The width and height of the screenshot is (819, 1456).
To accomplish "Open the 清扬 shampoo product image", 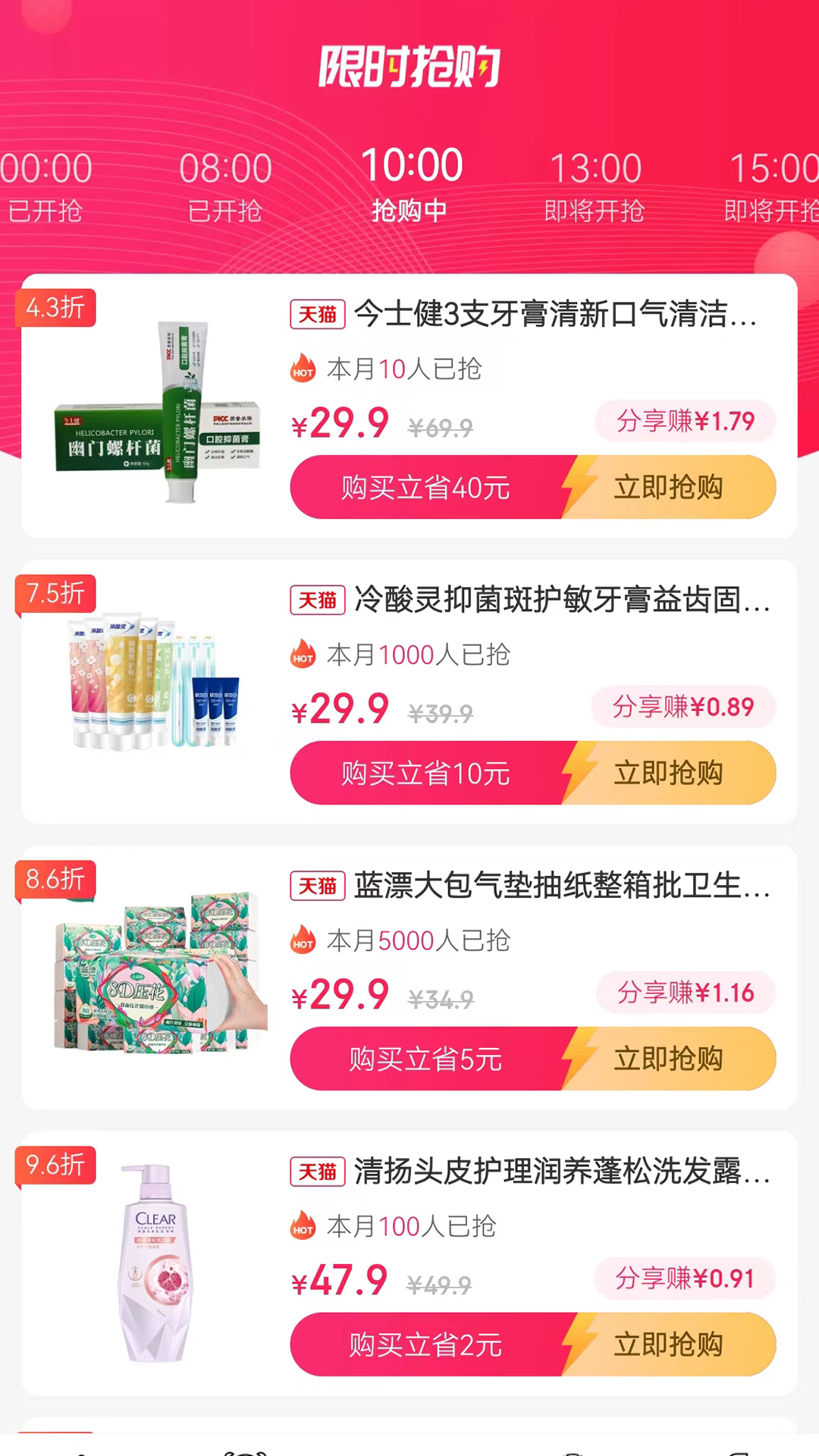I will tap(157, 1263).
